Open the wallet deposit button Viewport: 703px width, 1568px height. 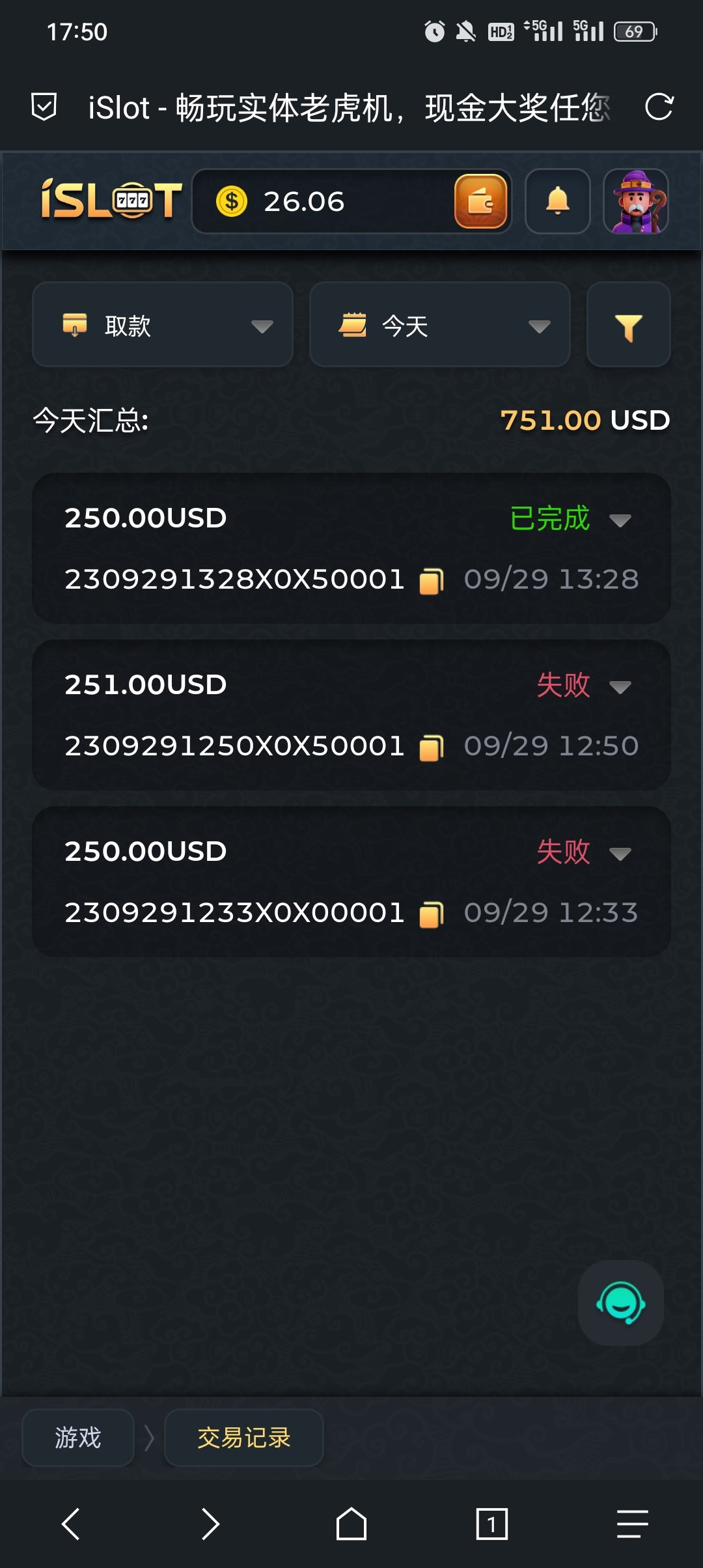coord(481,201)
